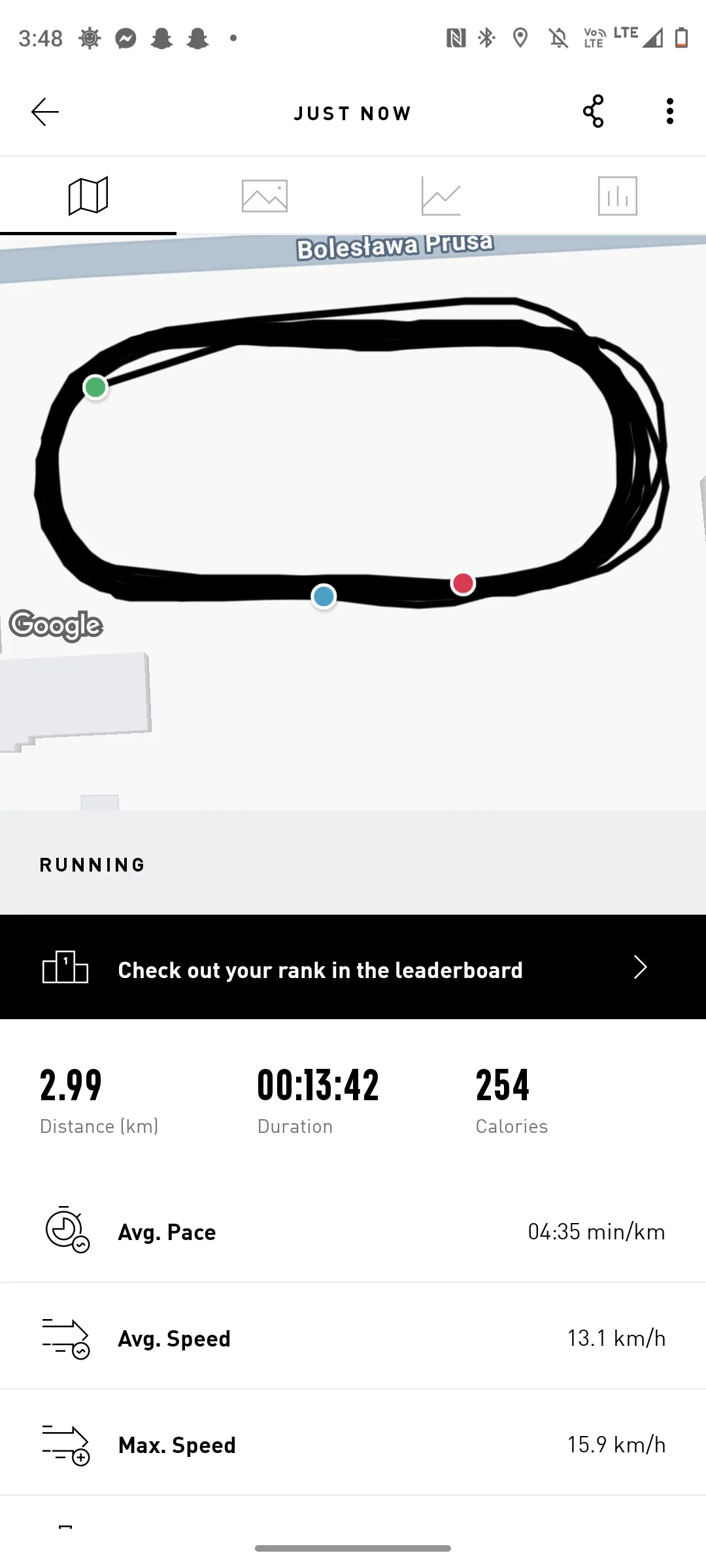Viewport: 706px width, 1568px height.
Task: Switch to the bar chart statistics tab
Action: pyautogui.click(x=617, y=195)
